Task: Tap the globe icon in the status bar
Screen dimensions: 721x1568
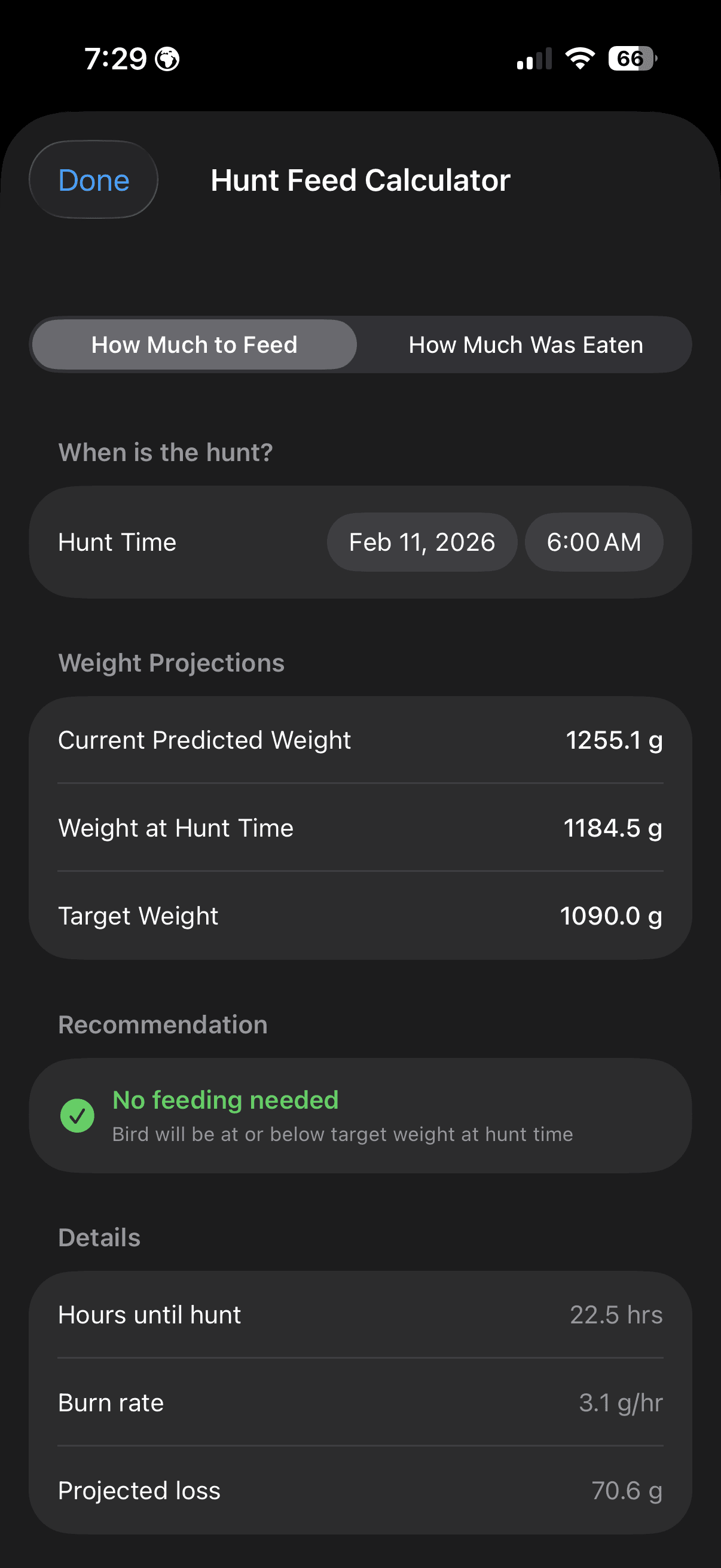Action: [x=169, y=59]
